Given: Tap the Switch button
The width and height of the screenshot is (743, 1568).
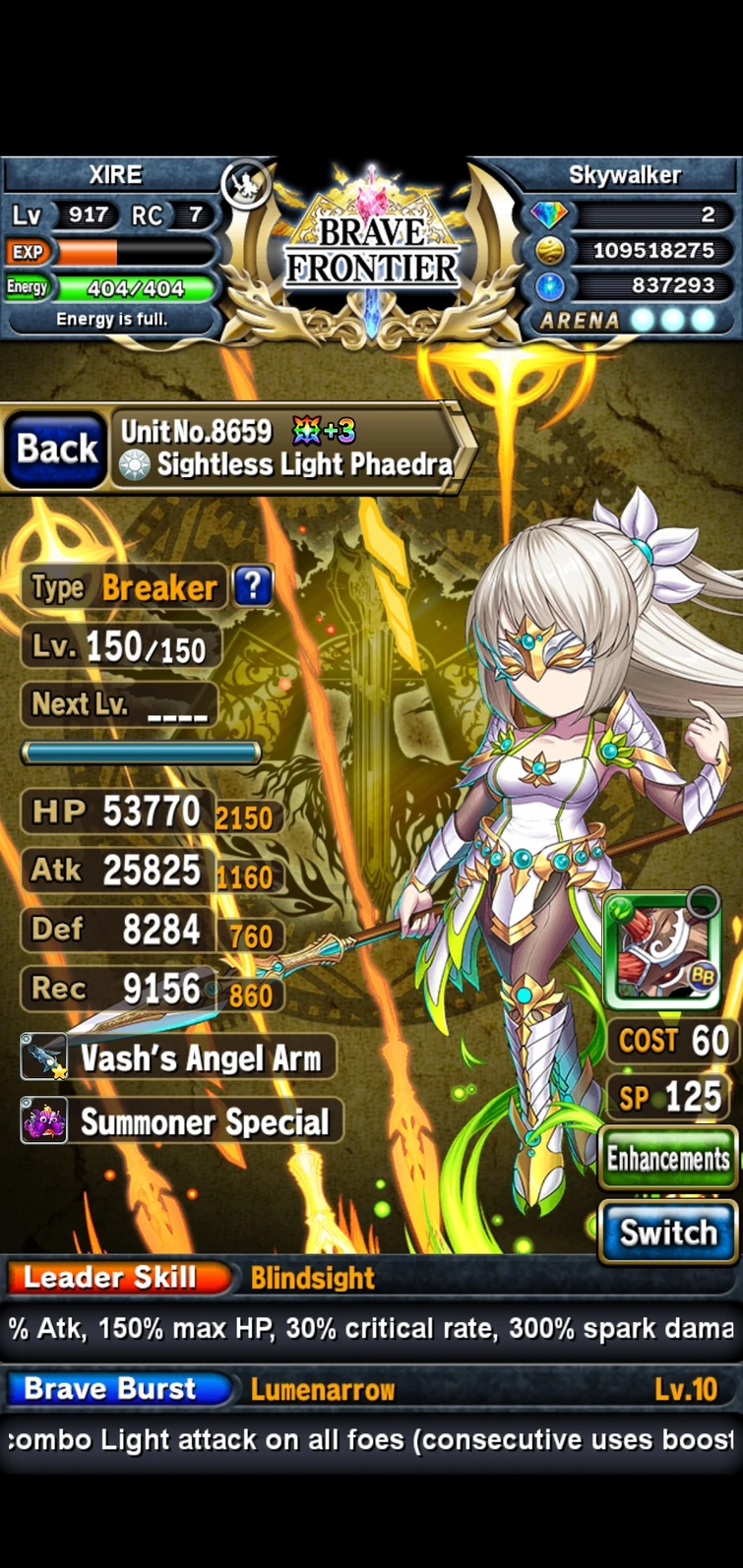Looking at the screenshot, I should [x=668, y=1232].
